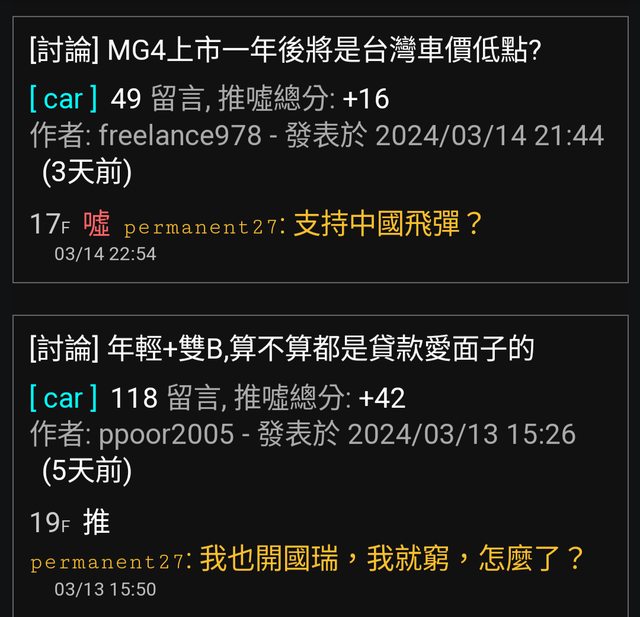This screenshot has width=640, height=617.
Task: Open the MG4上市一年後 discussion post
Action: [285, 49]
